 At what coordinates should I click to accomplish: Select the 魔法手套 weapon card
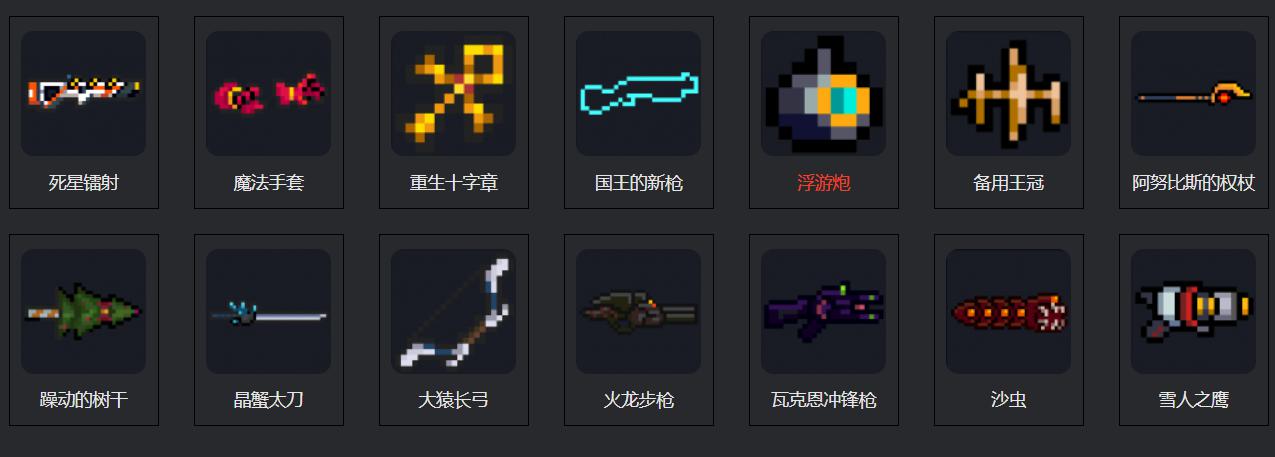click(x=269, y=112)
